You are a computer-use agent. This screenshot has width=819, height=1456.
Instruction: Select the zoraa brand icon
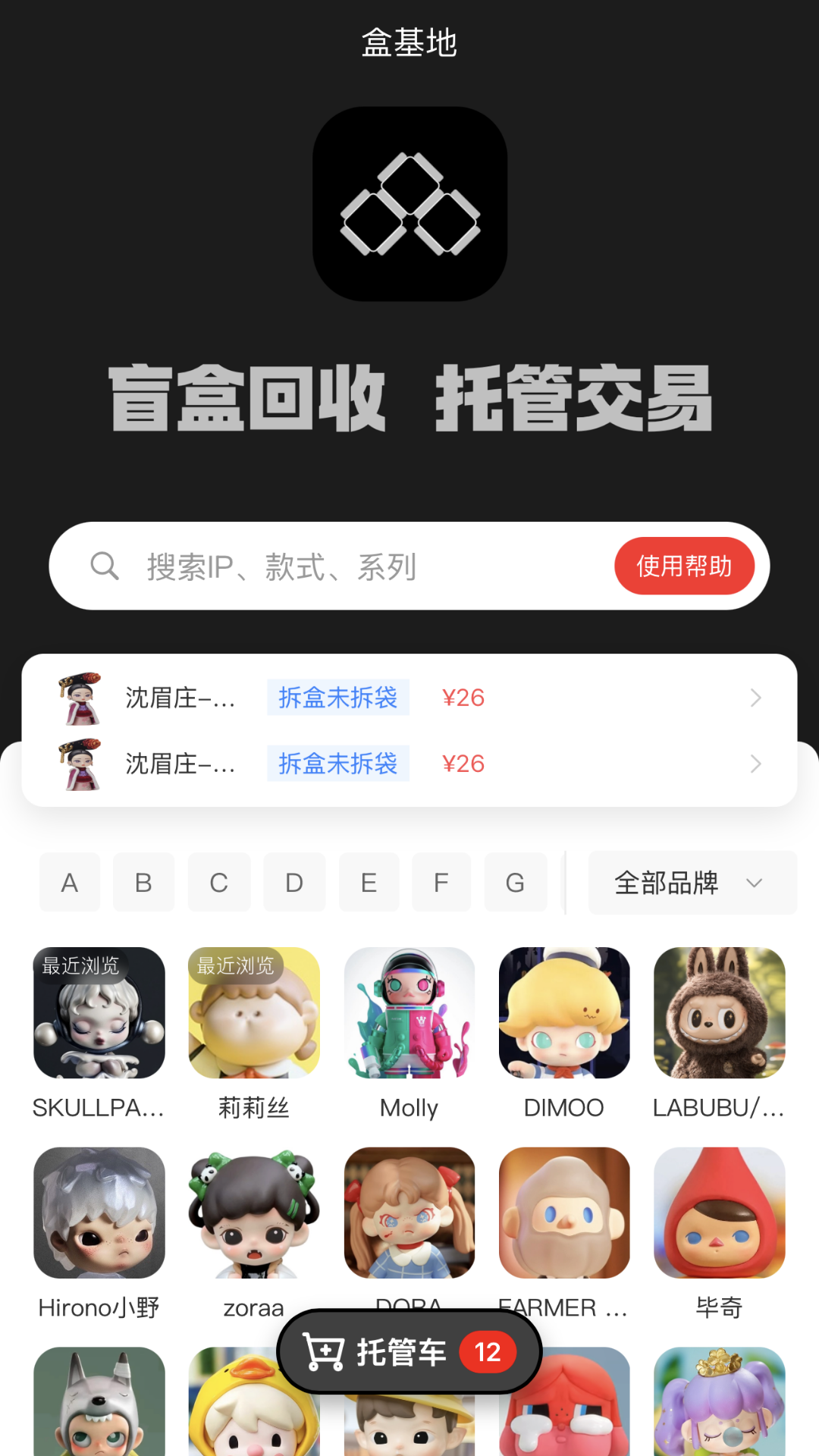[253, 1213]
